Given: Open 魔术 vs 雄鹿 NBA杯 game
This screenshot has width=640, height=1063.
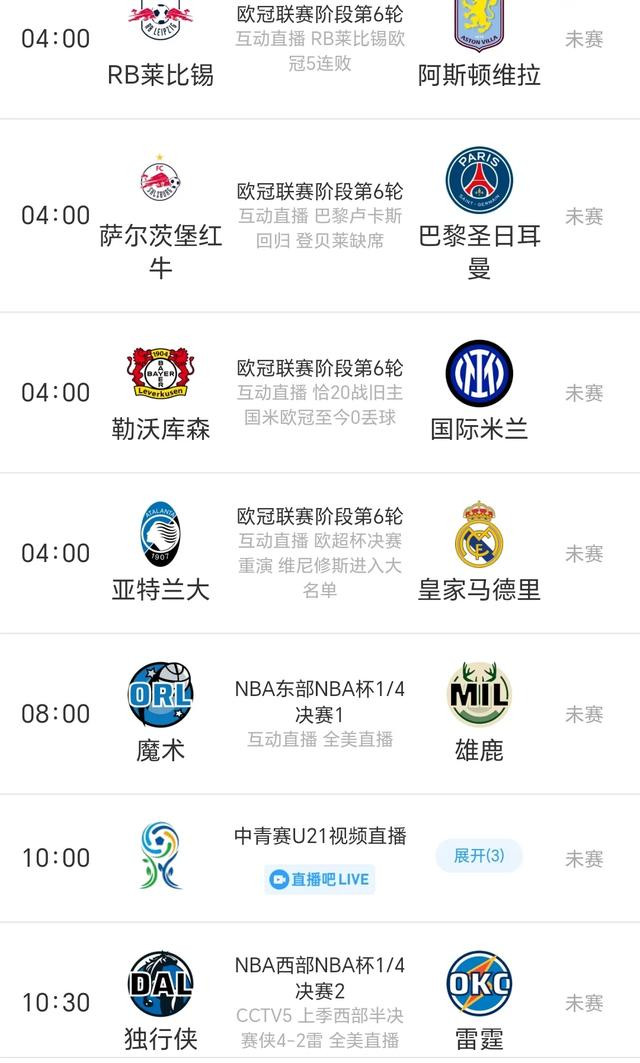Looking at the screenshot, I should click(320, 713).
